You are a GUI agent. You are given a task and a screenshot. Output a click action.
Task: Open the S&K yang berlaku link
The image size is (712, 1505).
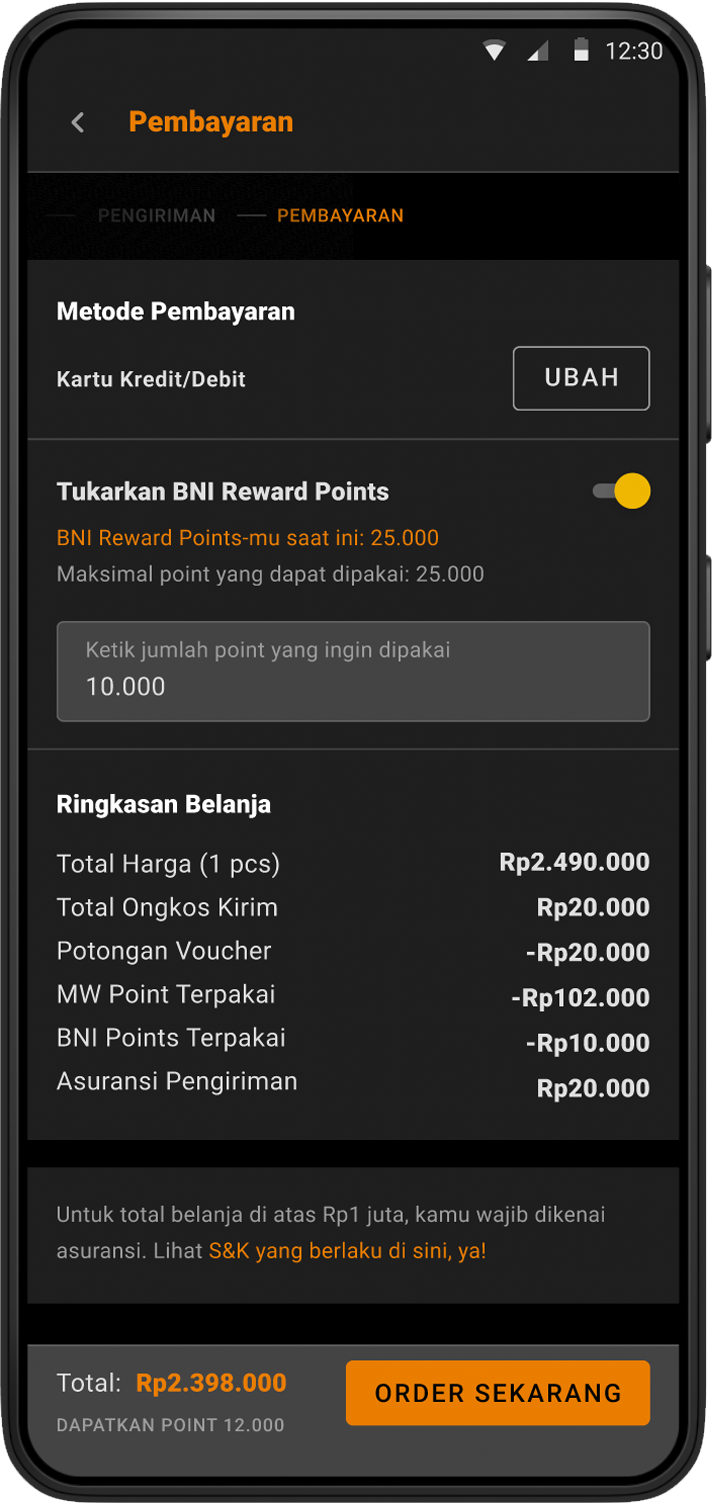point(346,1251)
